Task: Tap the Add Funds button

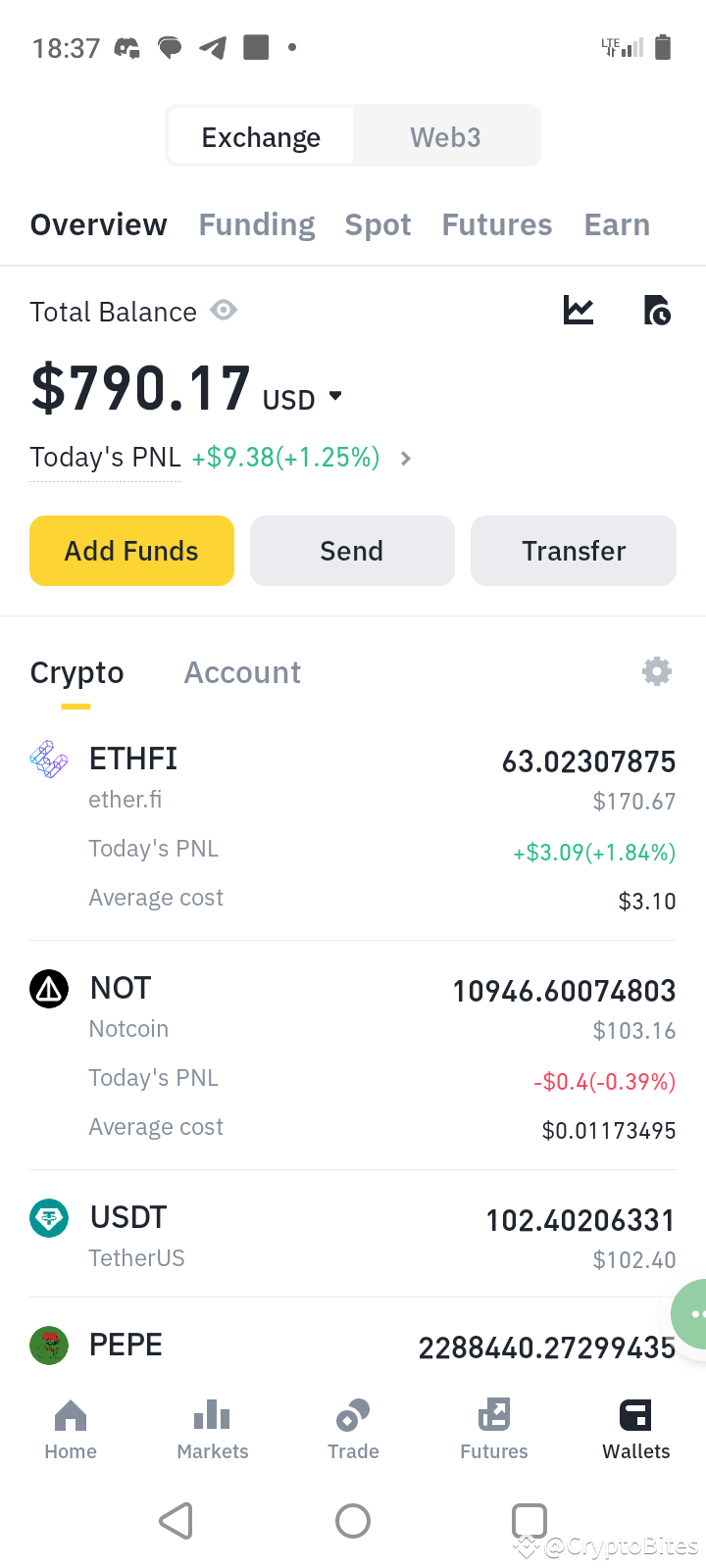Action: 131,551
